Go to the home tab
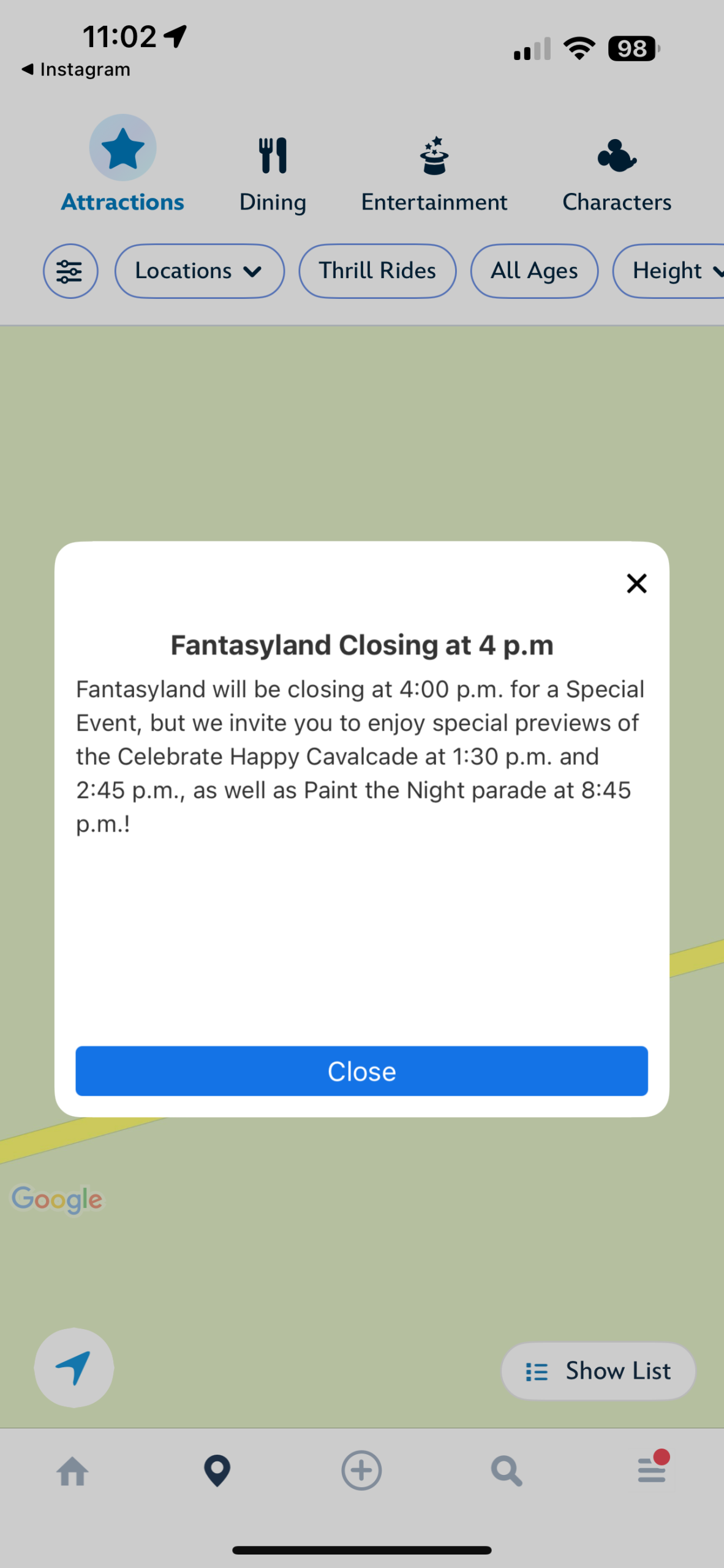This screenshot has height=1568, width=724. point(73,1471)
